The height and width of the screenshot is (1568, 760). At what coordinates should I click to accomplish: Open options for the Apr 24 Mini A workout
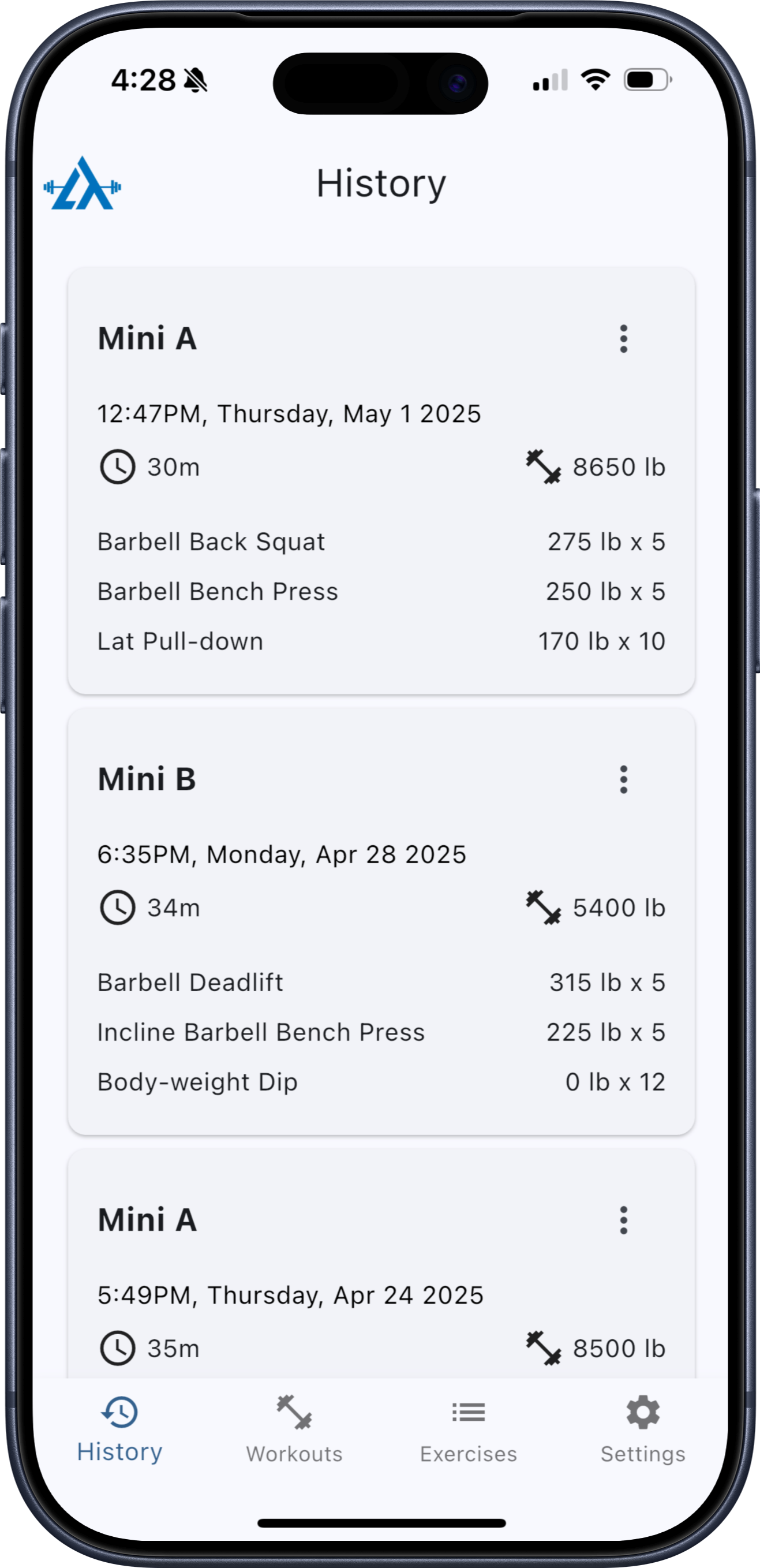[623, 1220]
